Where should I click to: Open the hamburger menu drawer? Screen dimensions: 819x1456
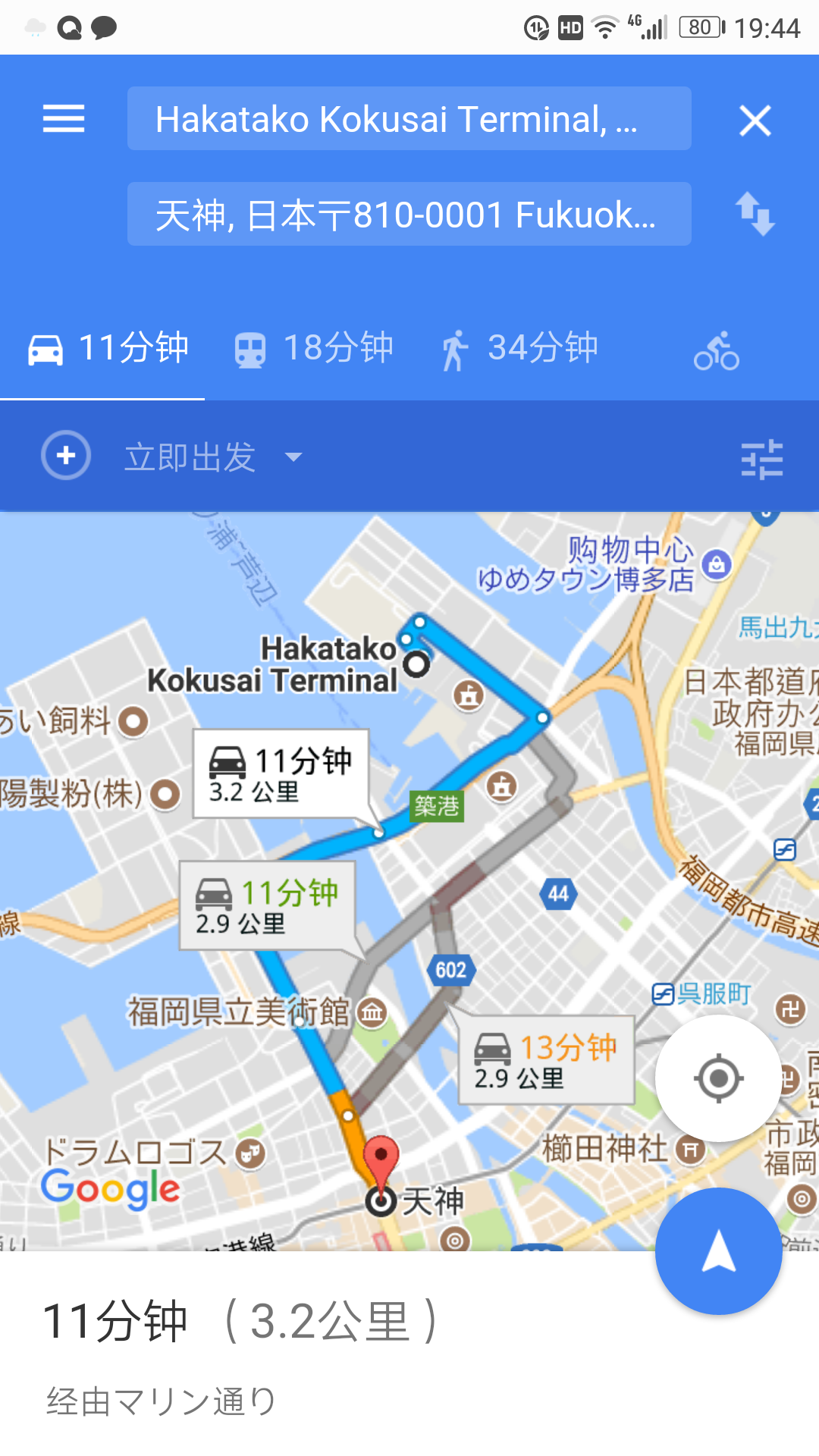(64, 119)
